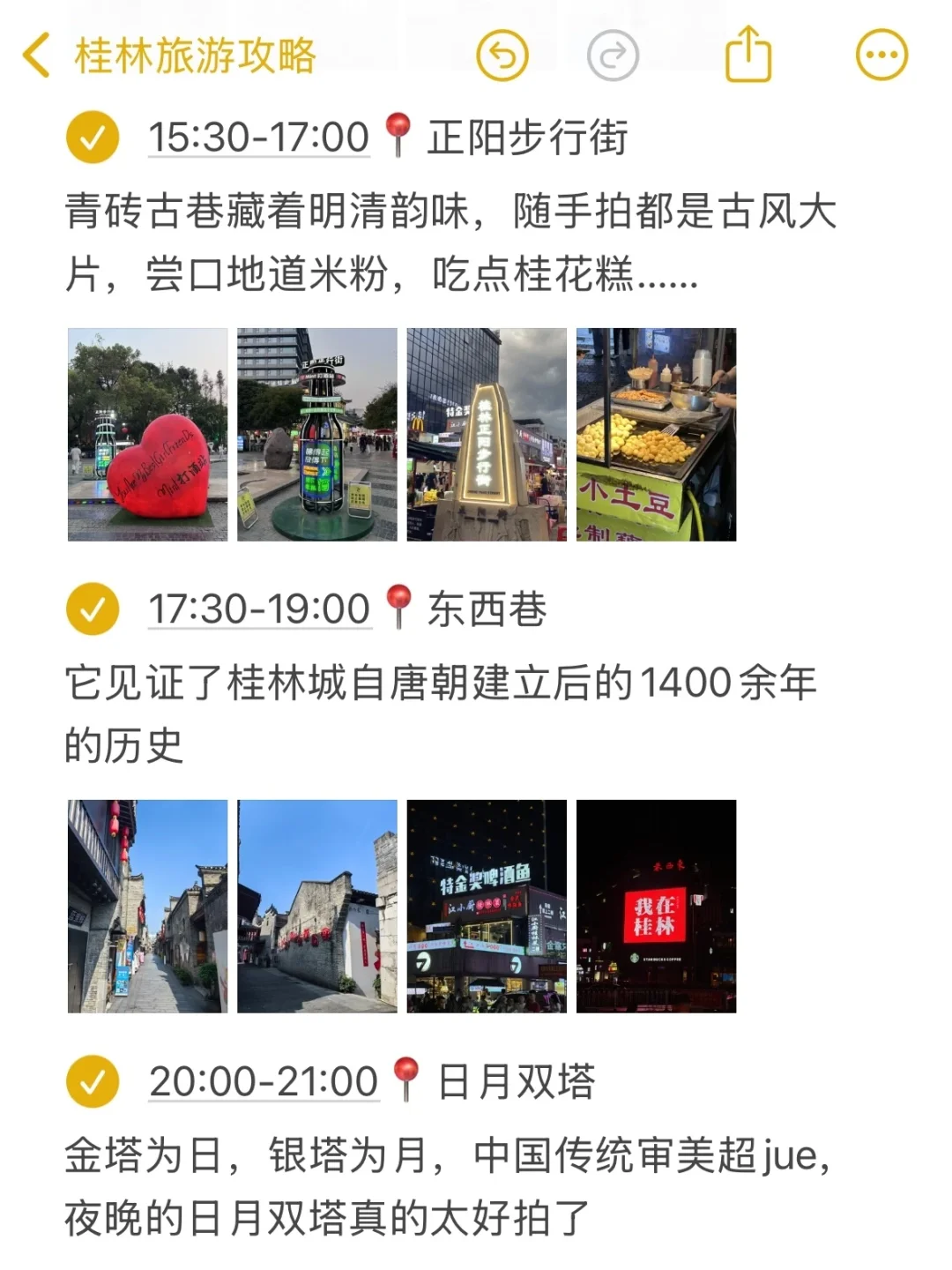Undo the last edit
Screen dimensions: 952x1270
tap(502, 56)
